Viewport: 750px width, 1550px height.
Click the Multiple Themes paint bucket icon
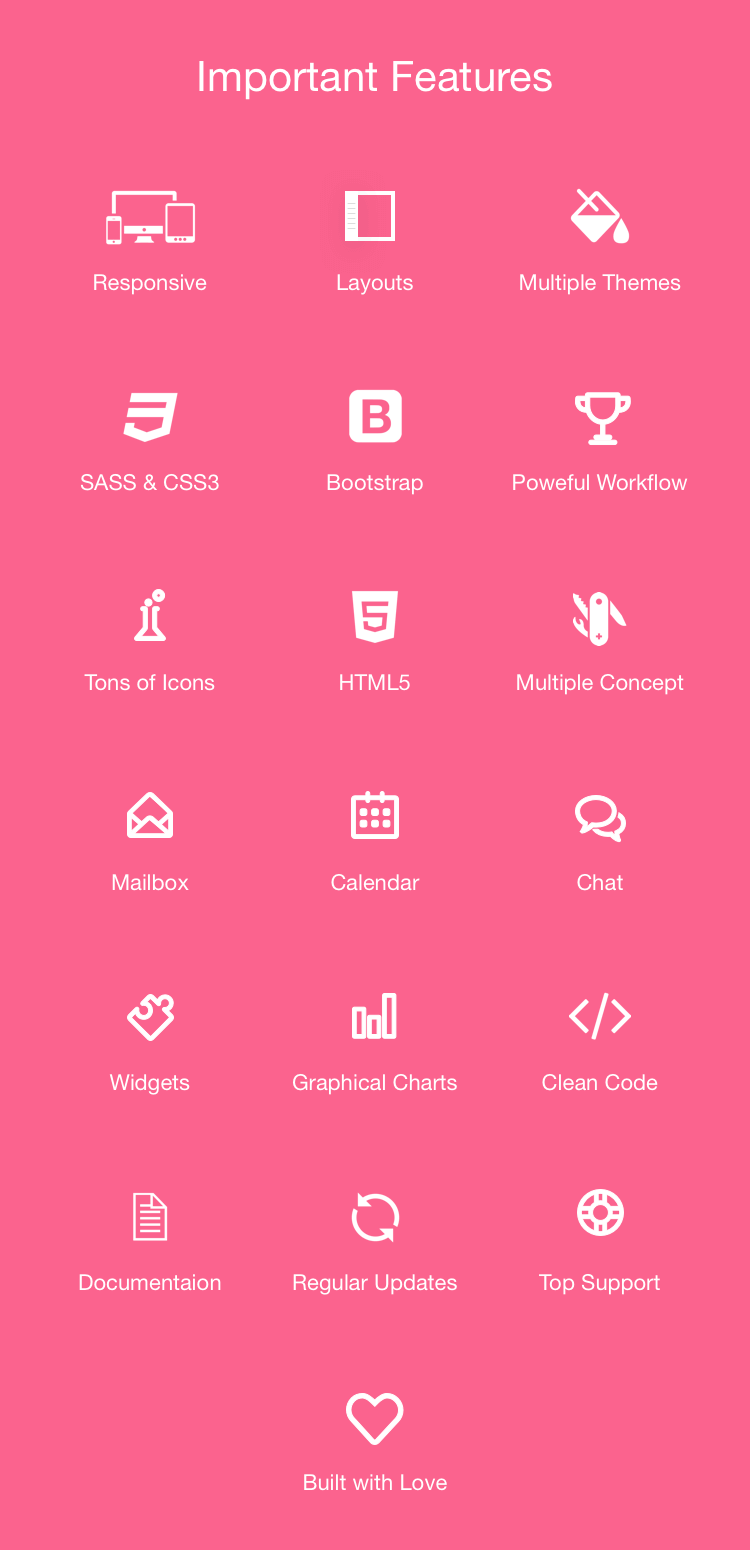click(599, 215)
